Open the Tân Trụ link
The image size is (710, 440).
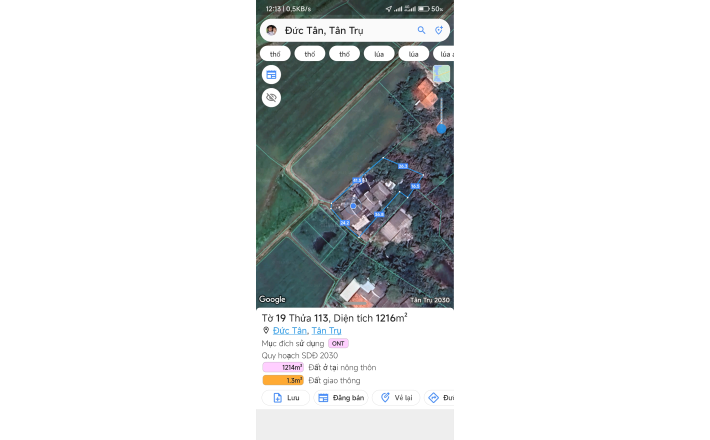pos(326,331)
